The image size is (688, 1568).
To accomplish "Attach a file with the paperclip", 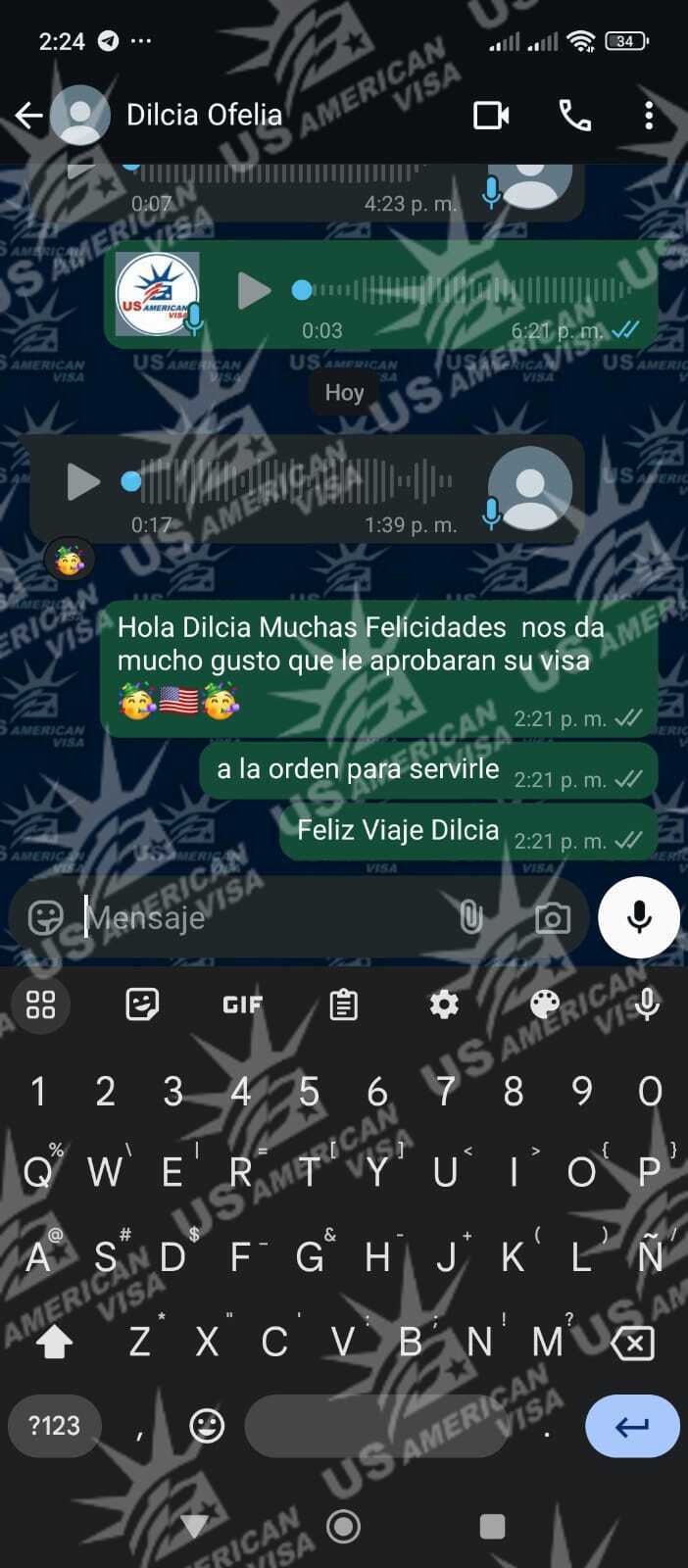I will (x=471, y=917).
